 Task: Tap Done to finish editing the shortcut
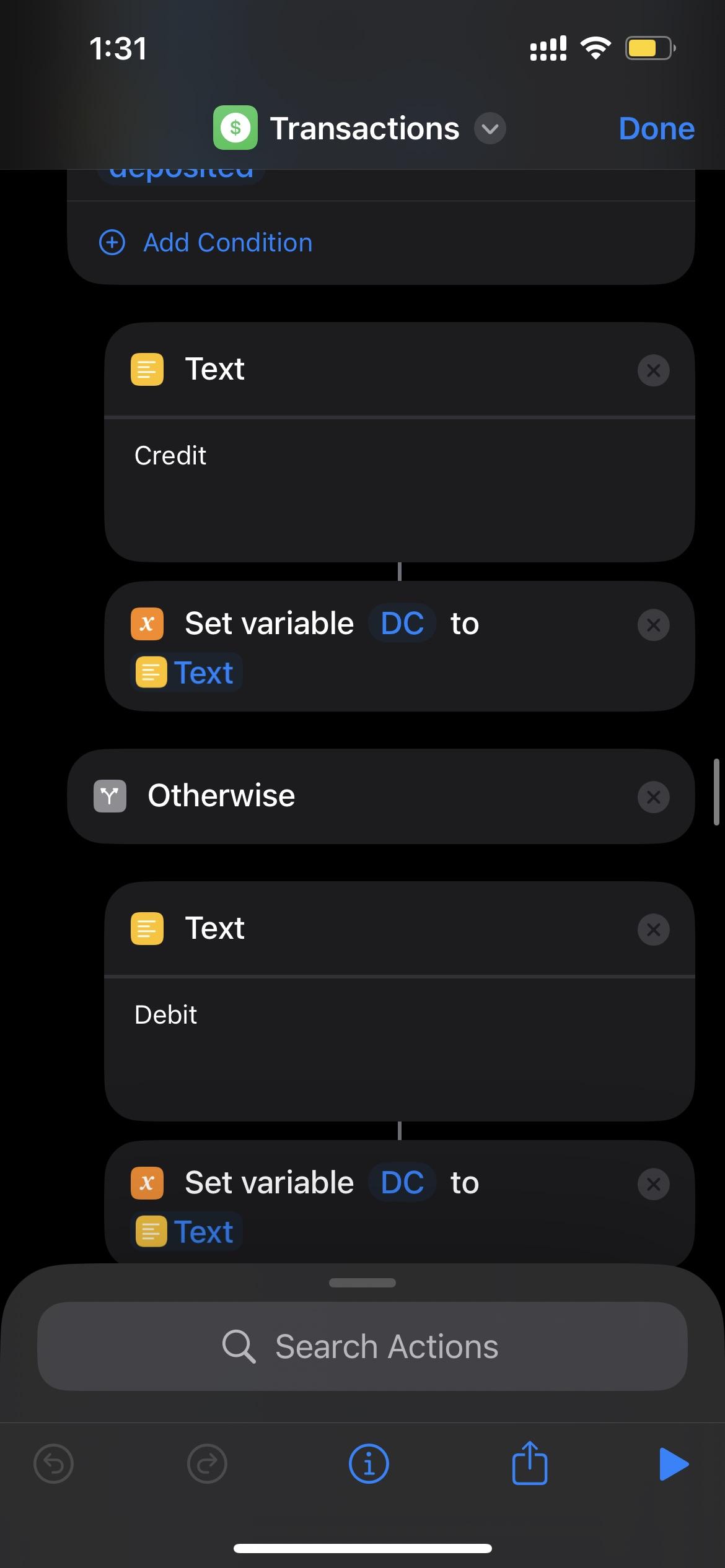tap(656, 129)
